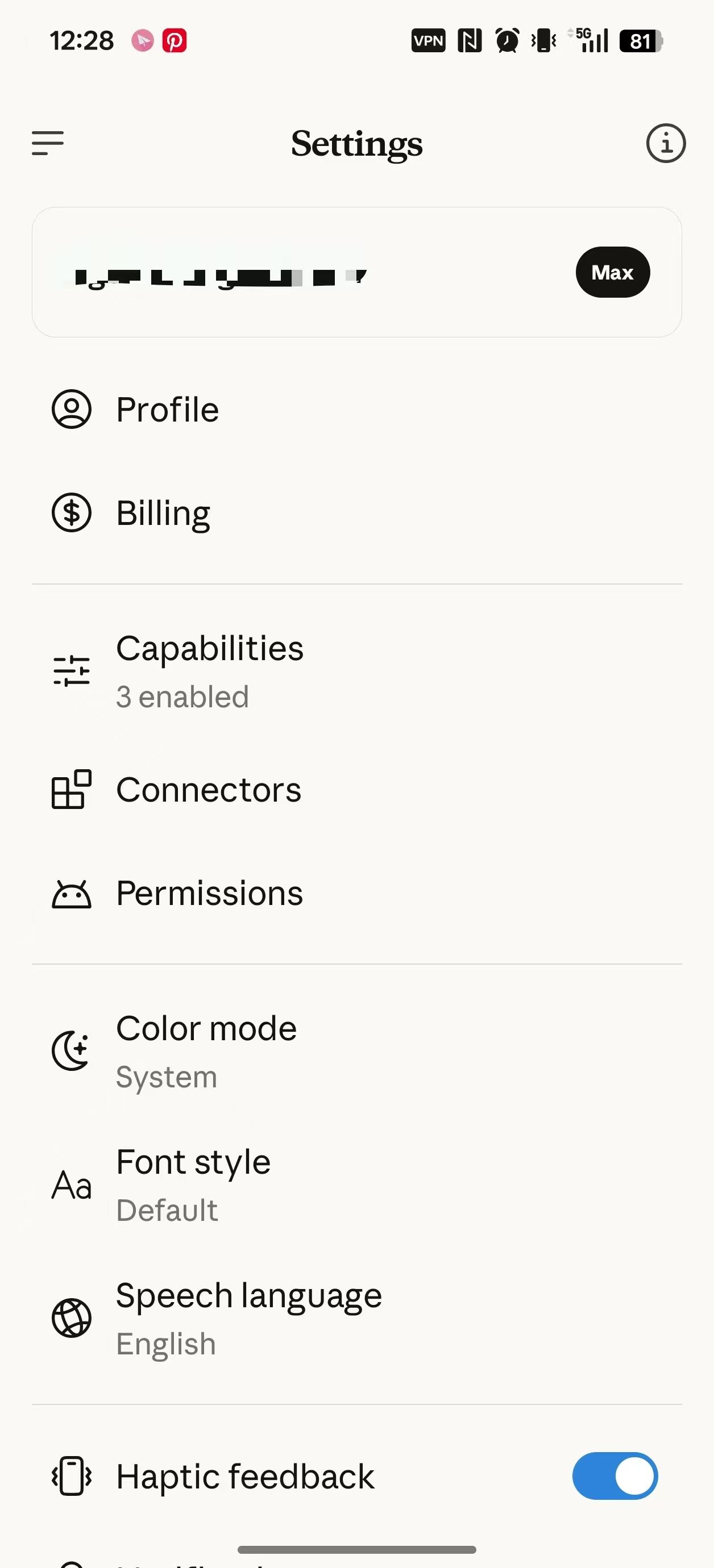714x1568 pixels.
Task: Open Capabilities with 3 enabled
Action: point(210,671)
